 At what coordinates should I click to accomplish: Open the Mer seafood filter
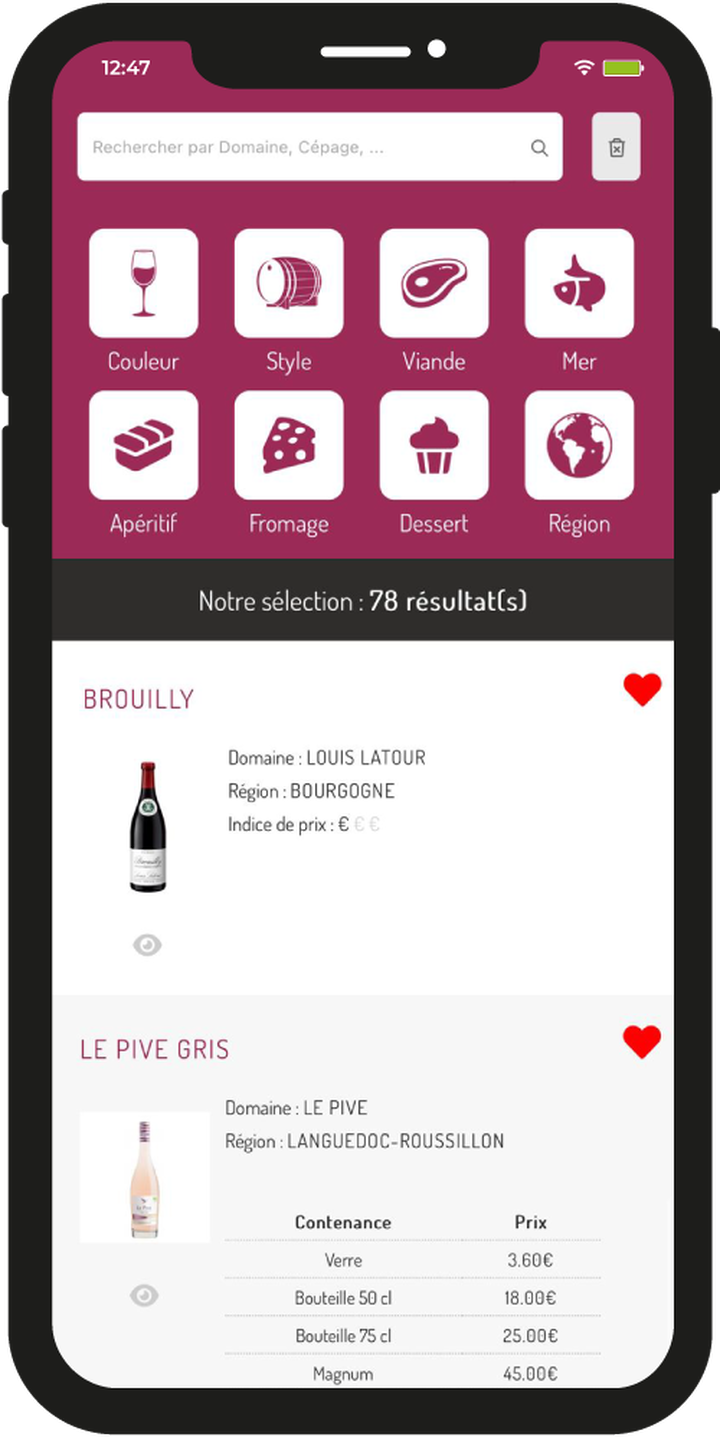[579, 283]
